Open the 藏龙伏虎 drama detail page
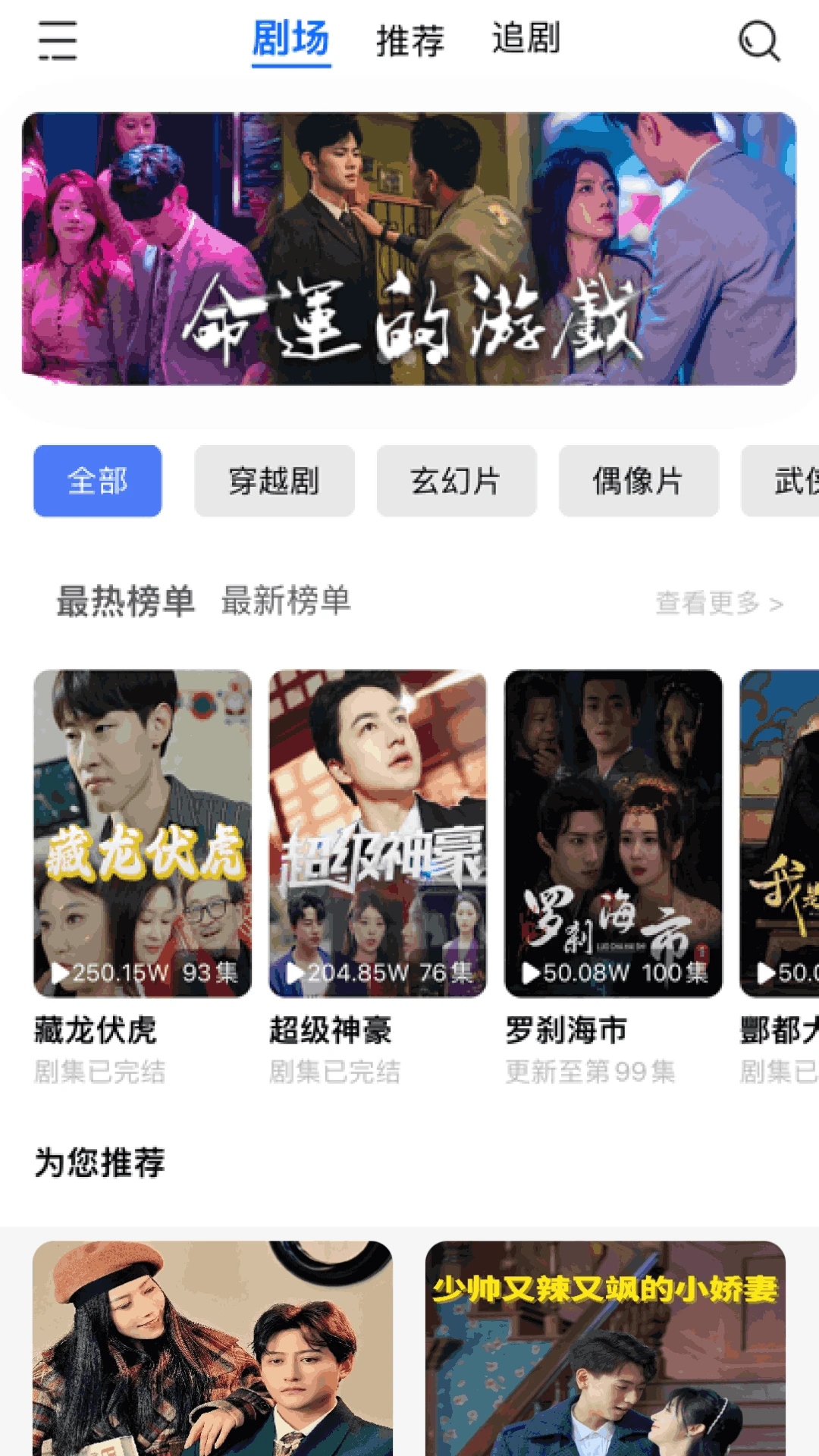Screen dimensions: 819x1456 pyautogui.click(x=144, y=834)
